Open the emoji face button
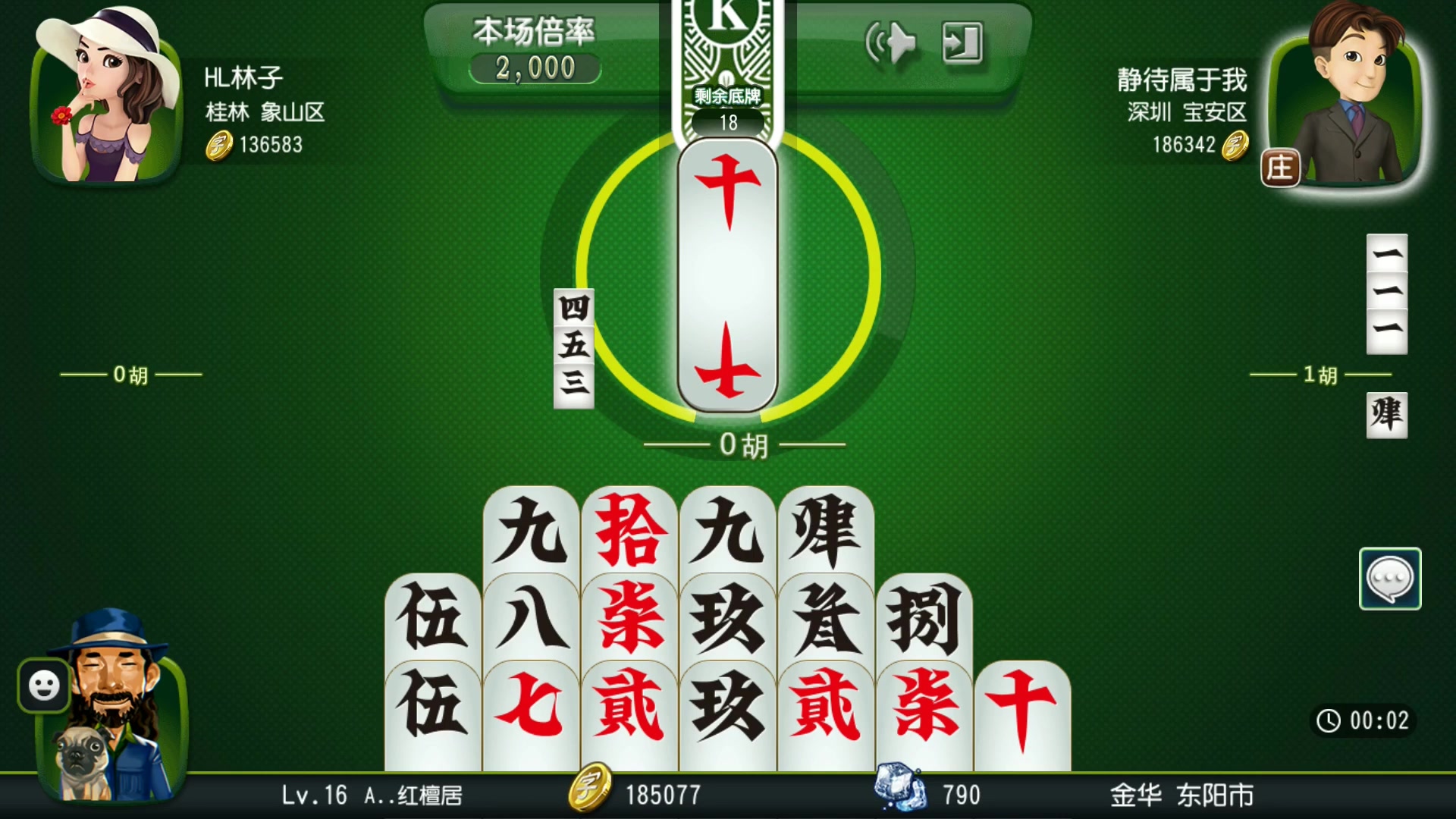This screenshot has height=819, width=1456. pos(44,686)
